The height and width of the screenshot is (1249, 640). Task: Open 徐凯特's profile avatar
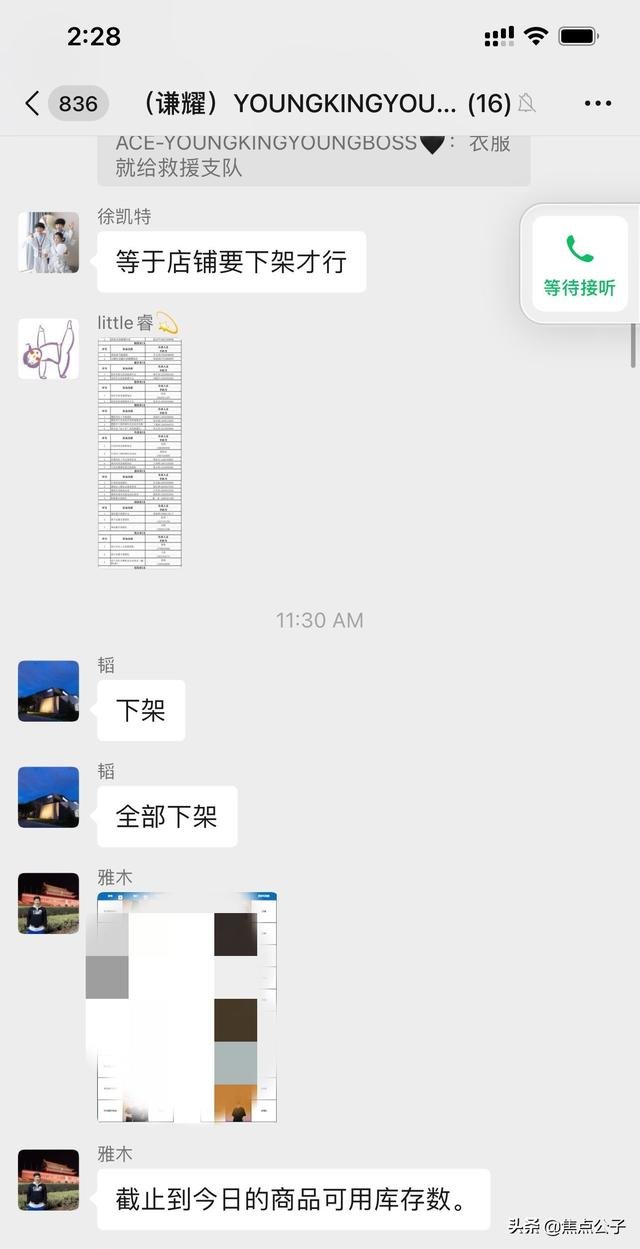(48, 242)
